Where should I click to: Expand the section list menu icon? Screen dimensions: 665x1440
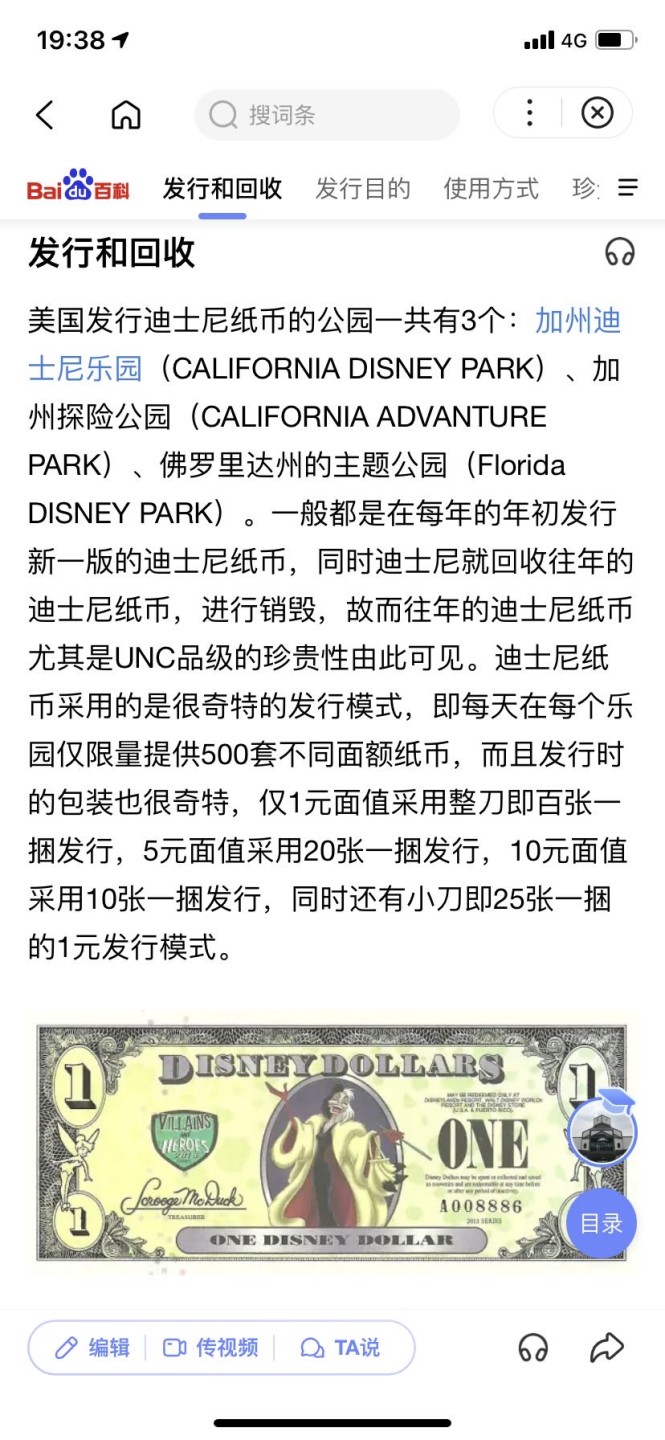628,188
